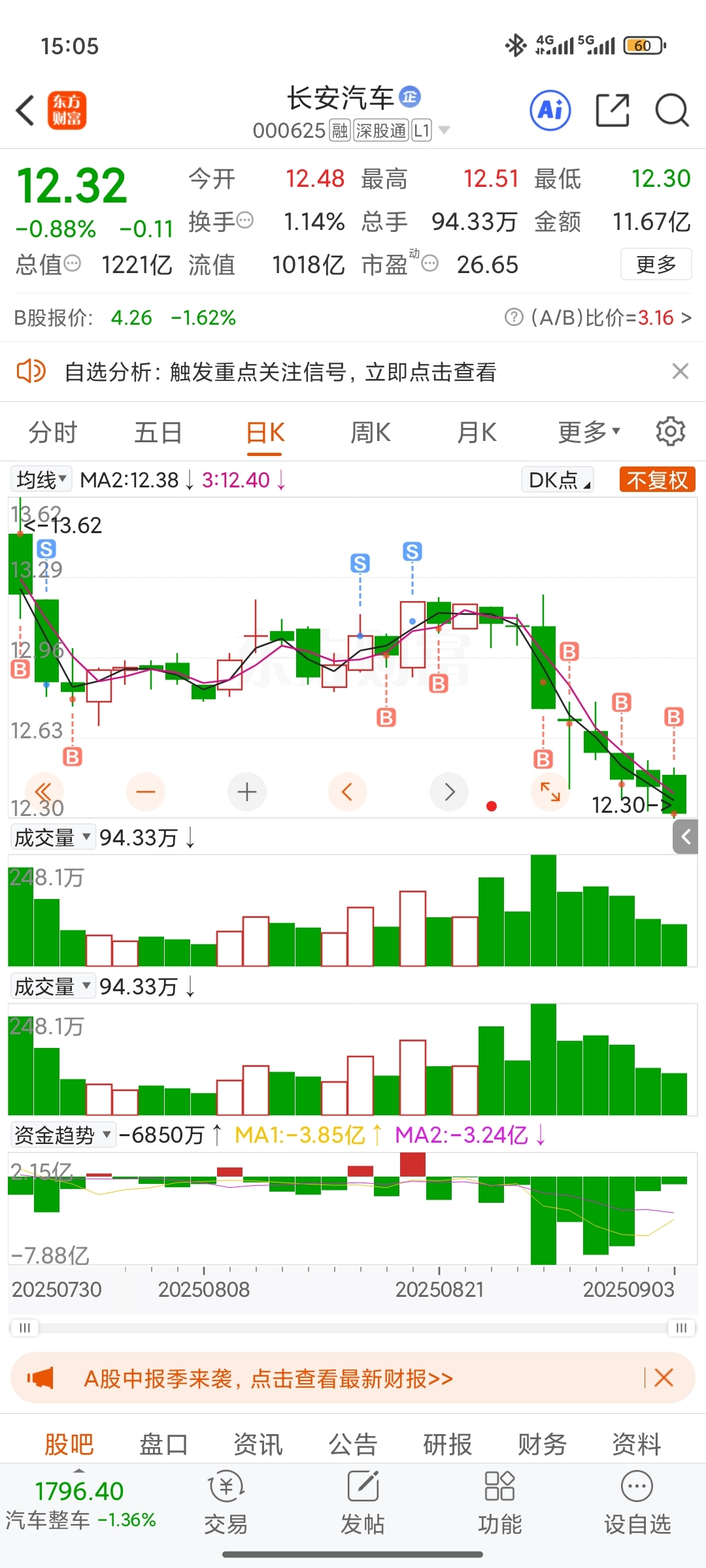Share this stock page
The image size is (706, 1568).
[613, 110]
